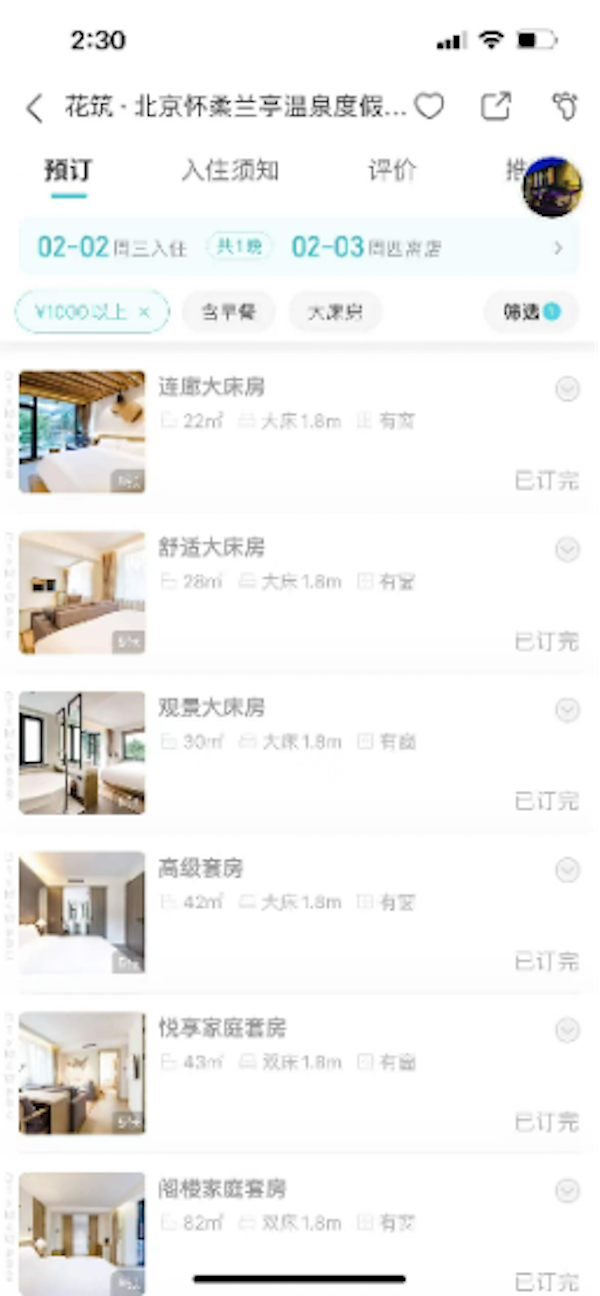
Task: Expand the 观景大床房 room details
Action: tap(567, 710)
